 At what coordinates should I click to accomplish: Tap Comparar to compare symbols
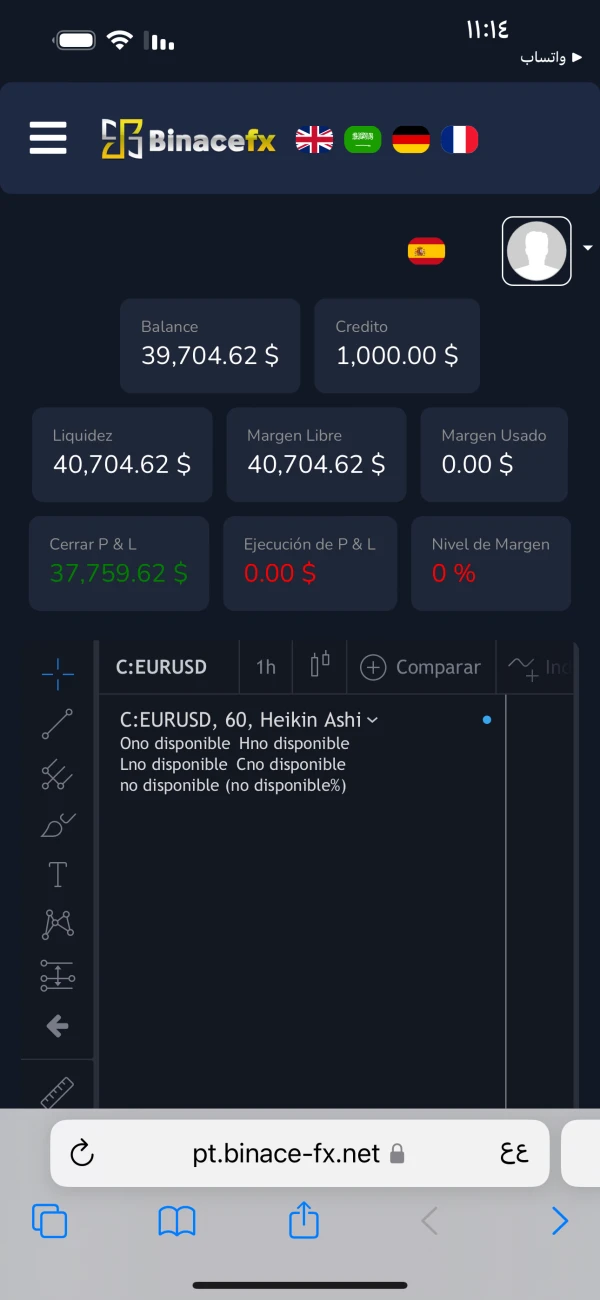tap(421, 667)
